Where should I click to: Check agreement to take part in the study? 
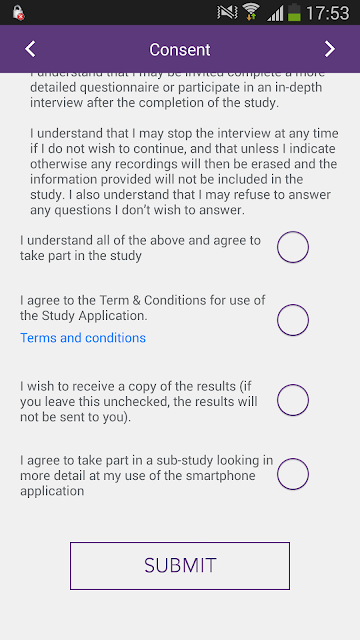click(x=293, y=247)
